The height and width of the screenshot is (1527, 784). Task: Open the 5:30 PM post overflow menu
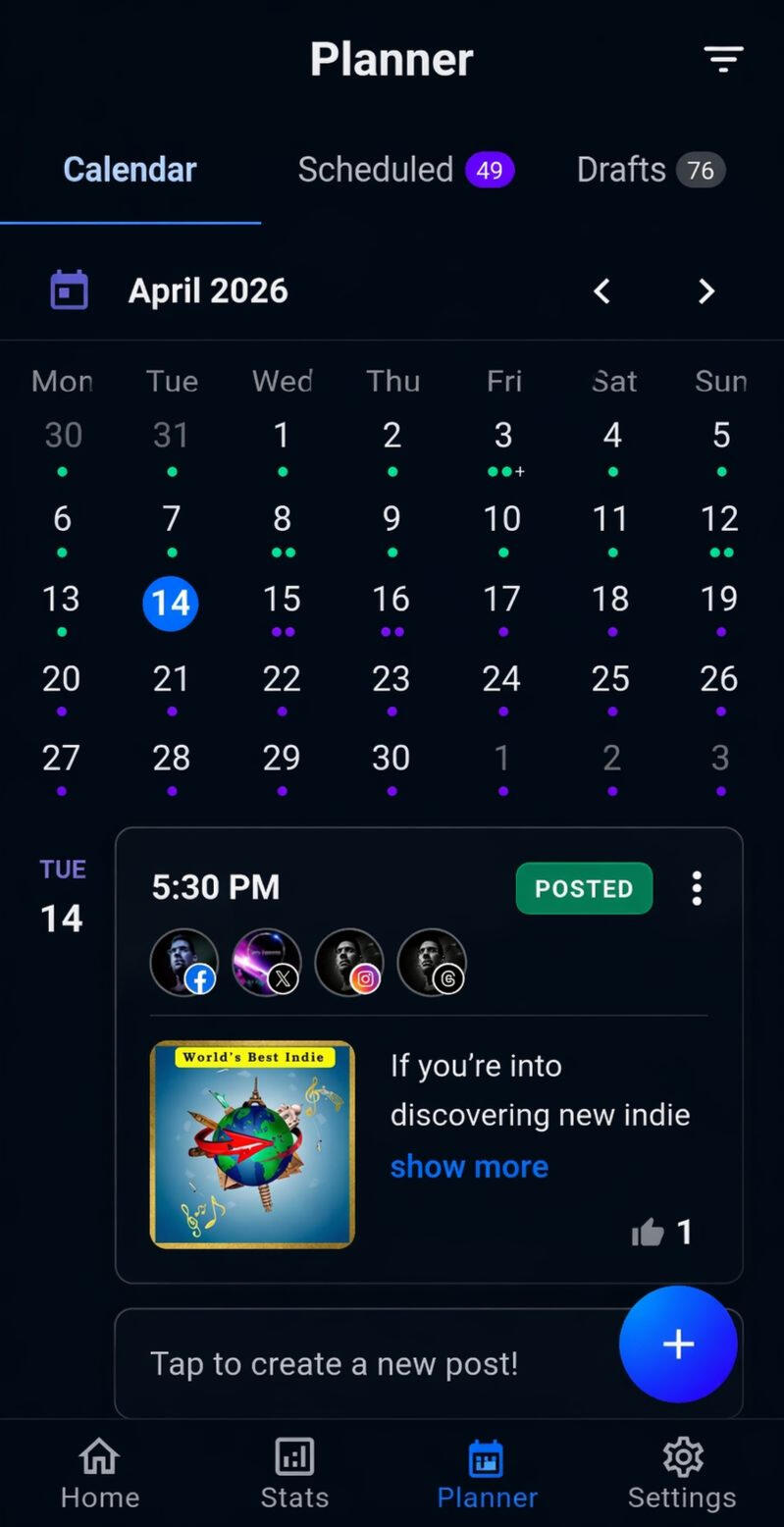pos(697,888)
